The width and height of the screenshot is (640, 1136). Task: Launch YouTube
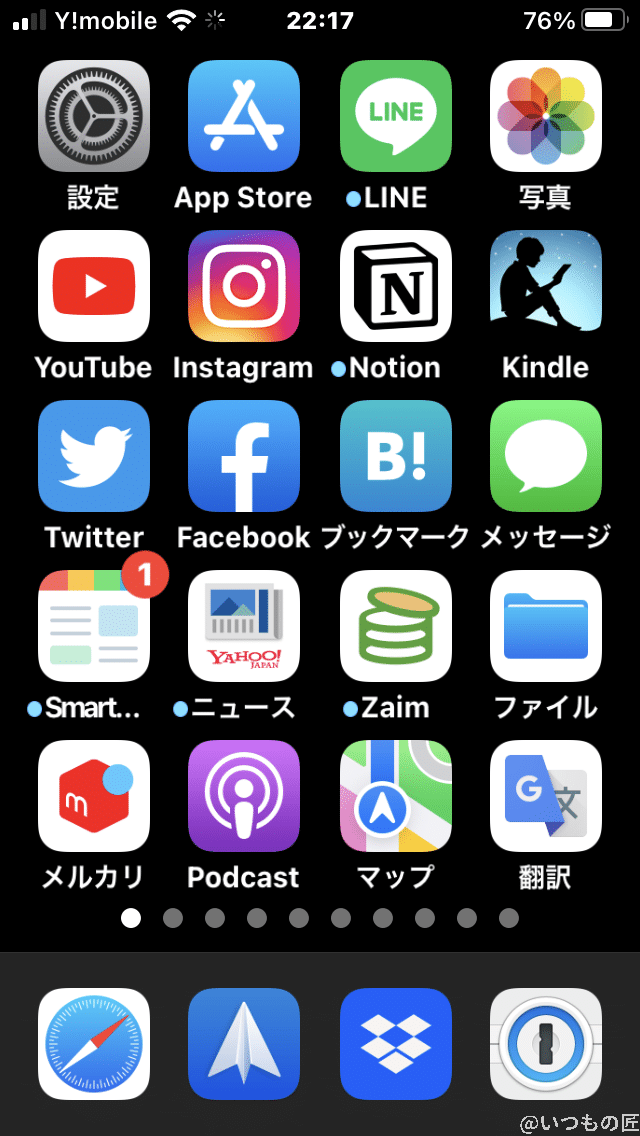94,286
